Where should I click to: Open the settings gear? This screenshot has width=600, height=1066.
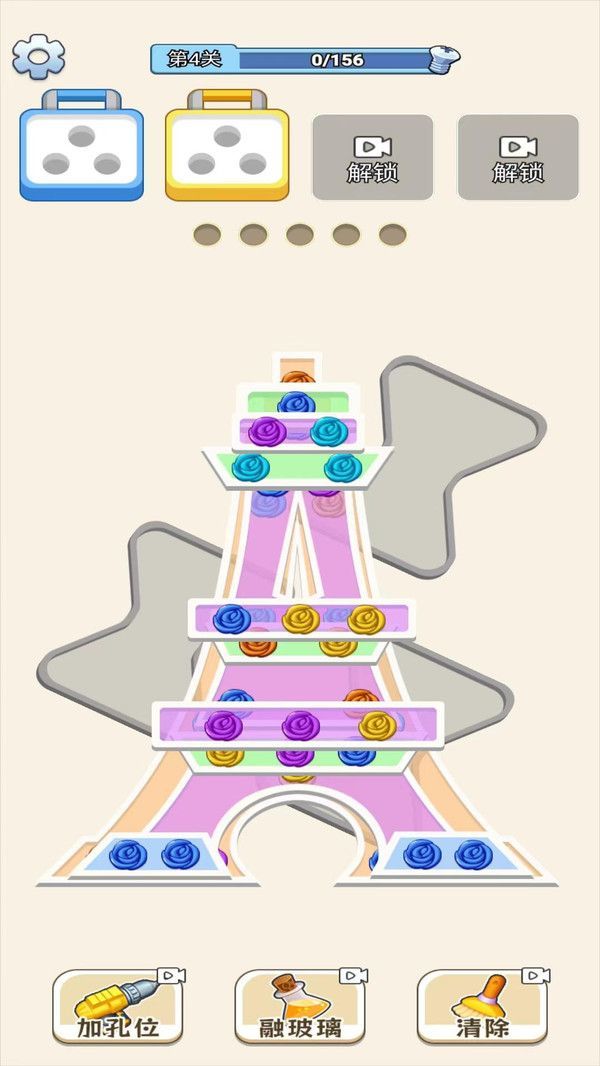point(38,57)
